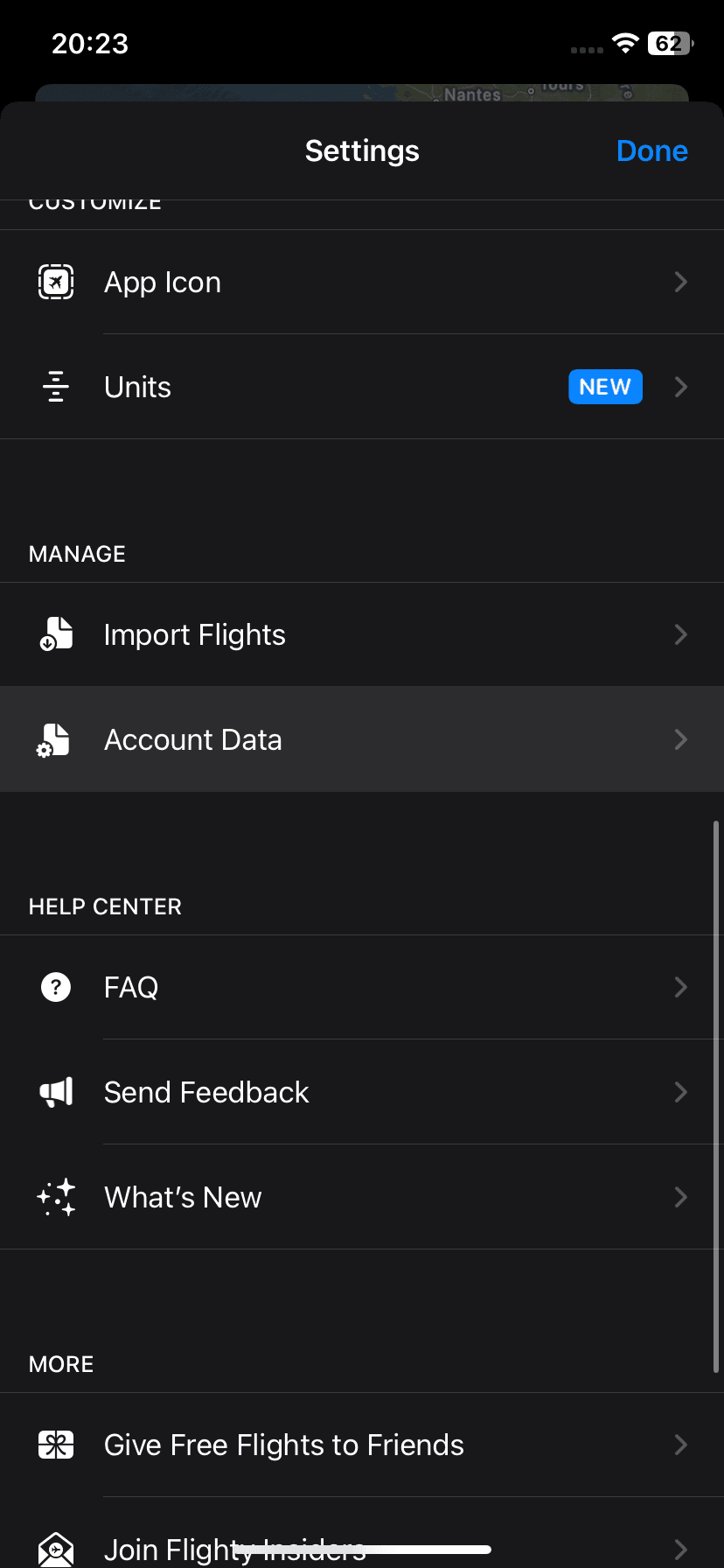Click the App Icon airplane icon
Image resolution: width=724 pixels, height=1568 pixels.
(55, 282)
